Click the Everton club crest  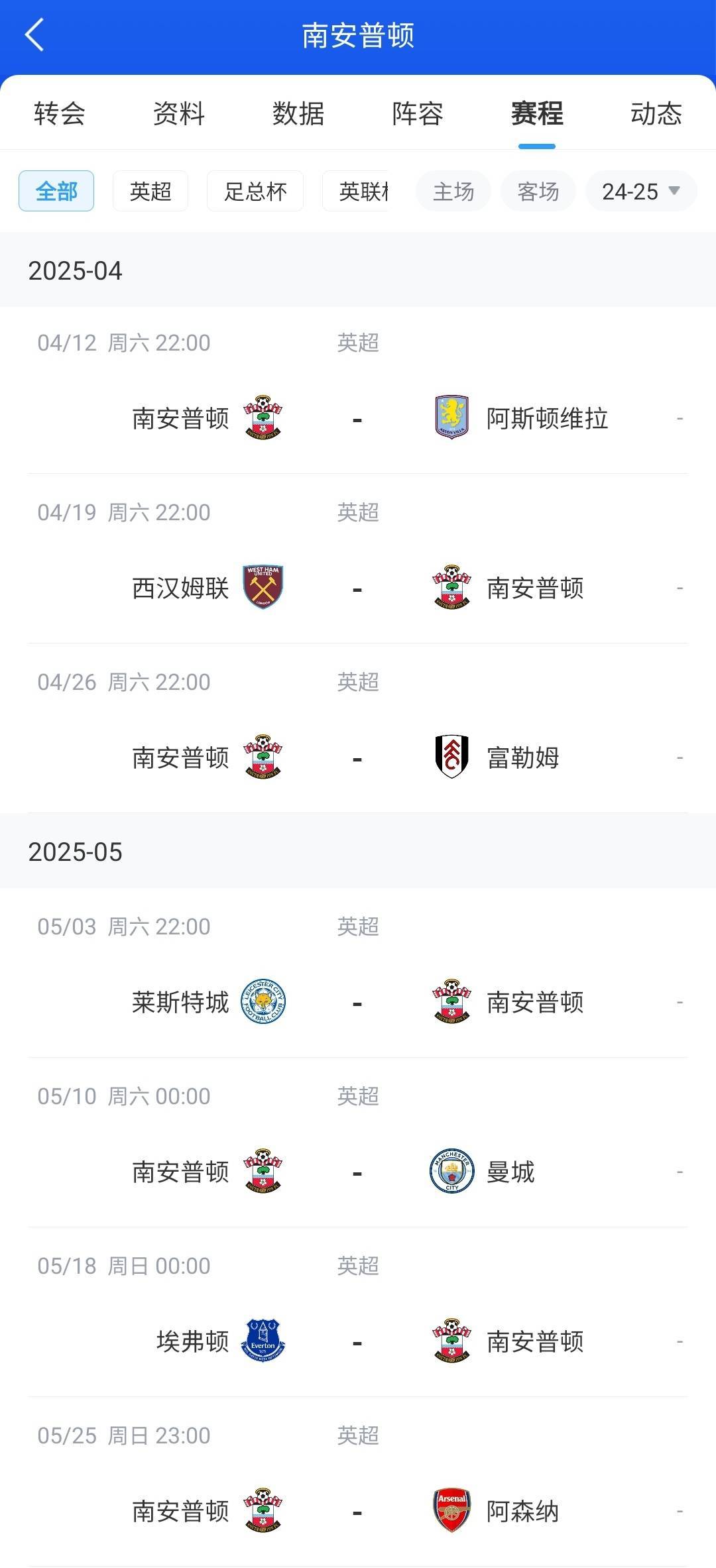[261, 1342]
